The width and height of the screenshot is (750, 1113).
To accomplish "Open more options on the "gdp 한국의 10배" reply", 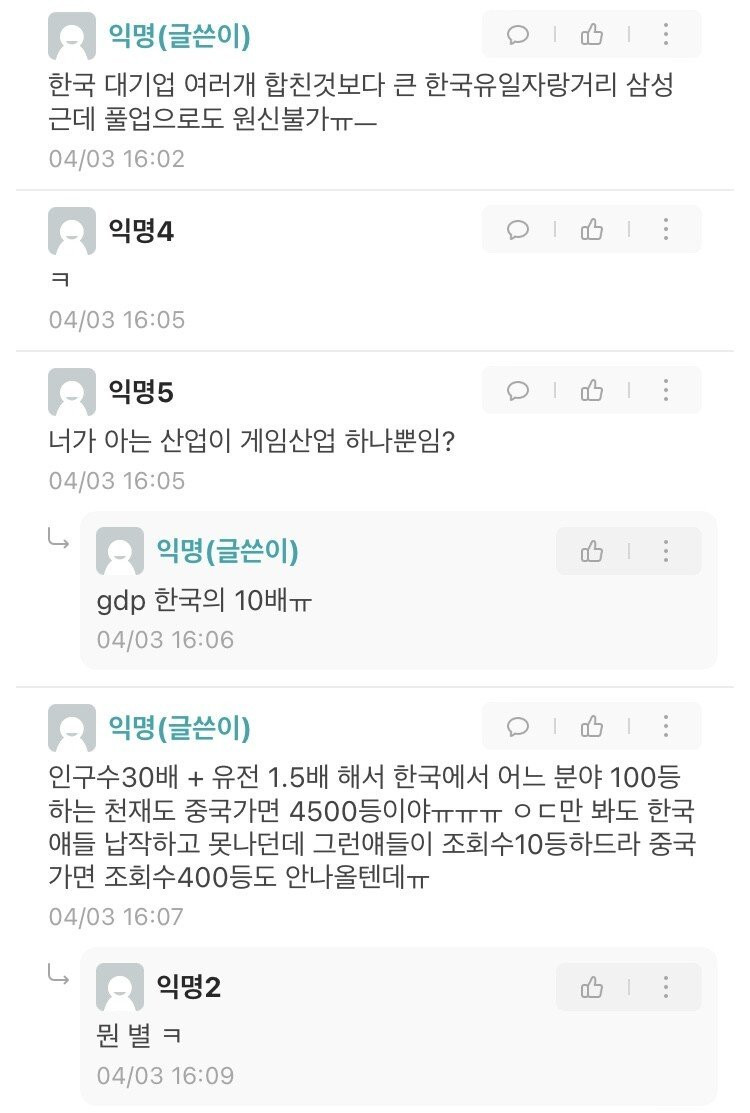I will click(x=666, y=551).
